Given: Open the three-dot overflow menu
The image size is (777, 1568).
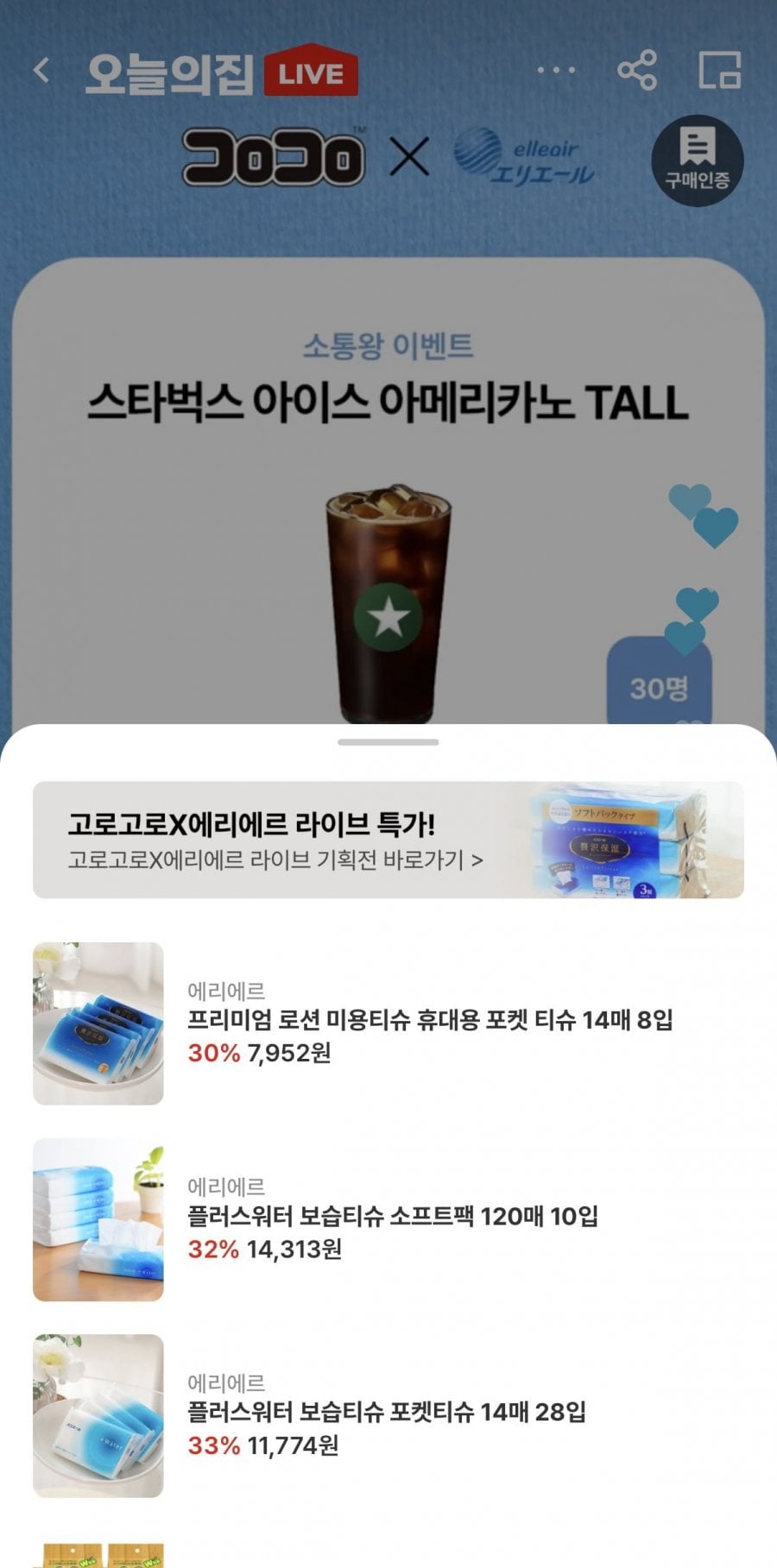Looking at the screenshot, I should point(556,70).
